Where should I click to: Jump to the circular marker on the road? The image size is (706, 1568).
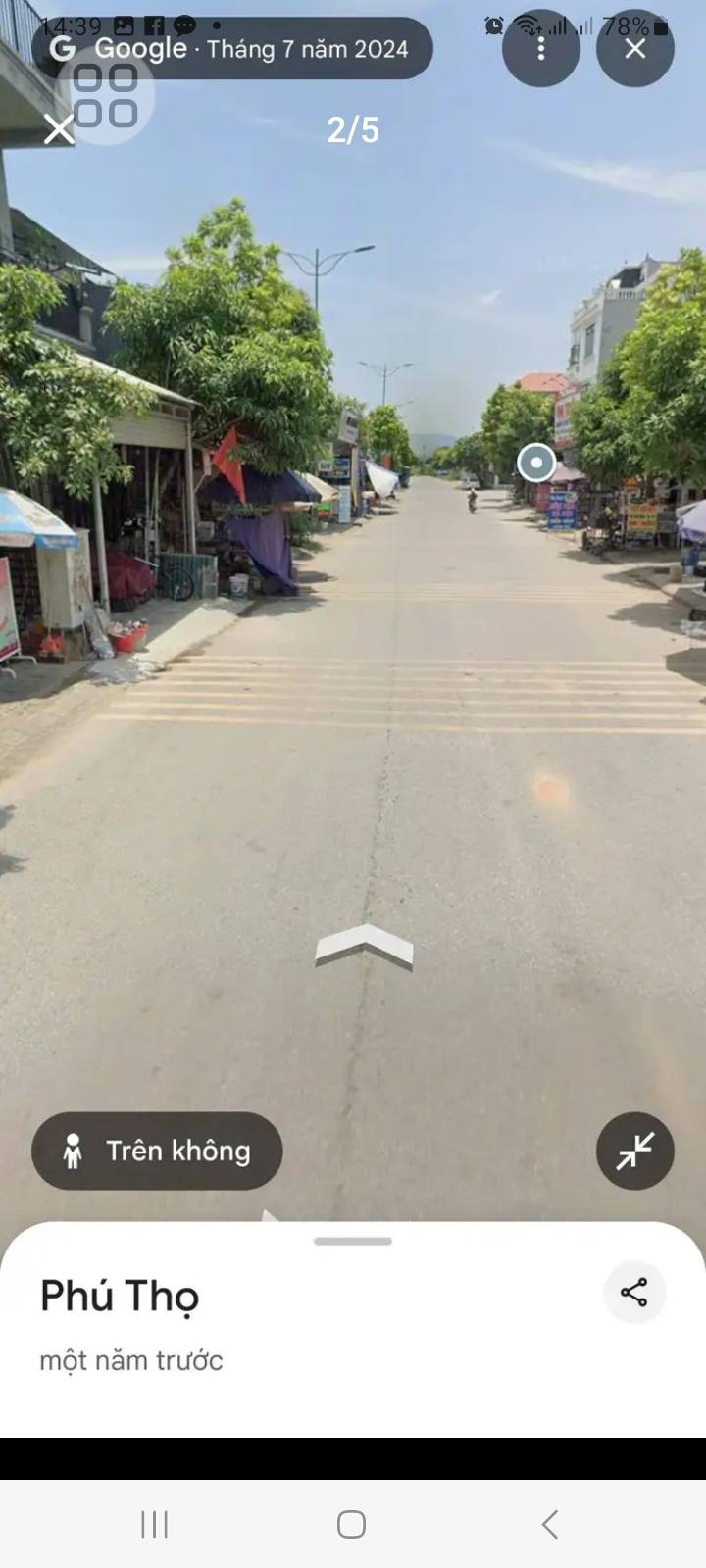536,462
